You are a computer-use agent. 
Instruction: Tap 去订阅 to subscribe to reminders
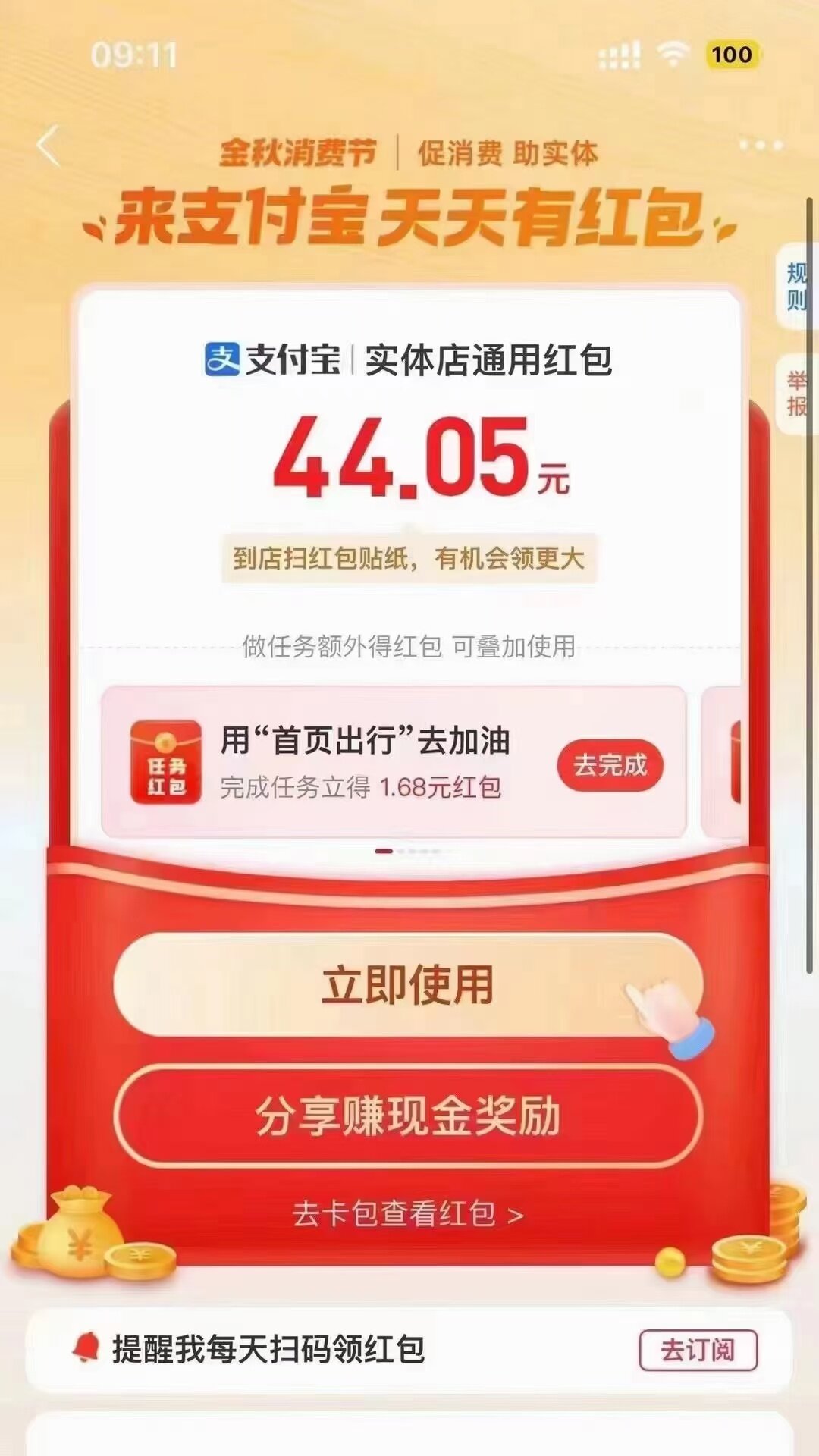click(698, 1350)
